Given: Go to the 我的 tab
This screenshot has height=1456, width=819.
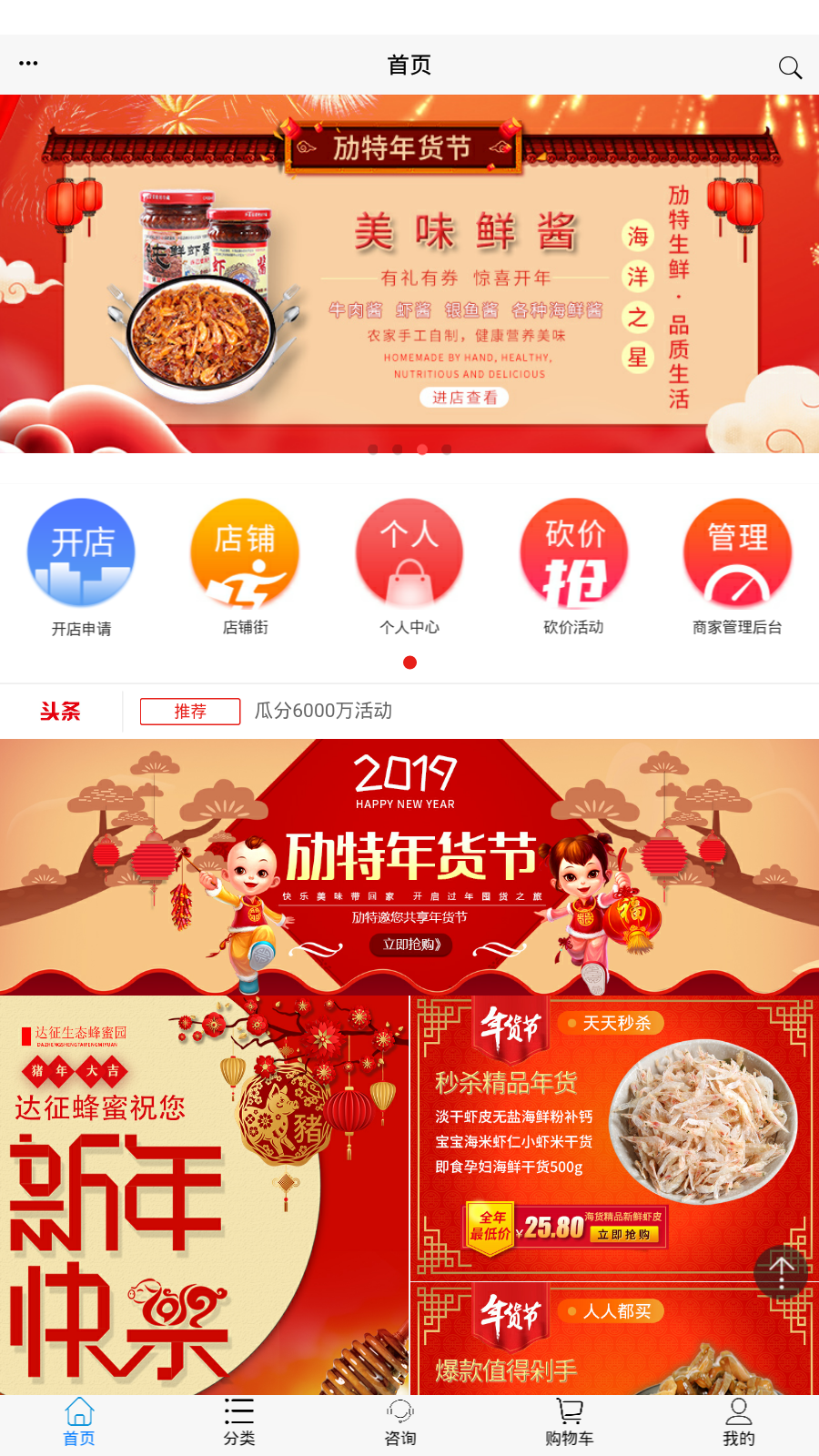Looking at the screenshot, I should click(x=738, y=1422).
